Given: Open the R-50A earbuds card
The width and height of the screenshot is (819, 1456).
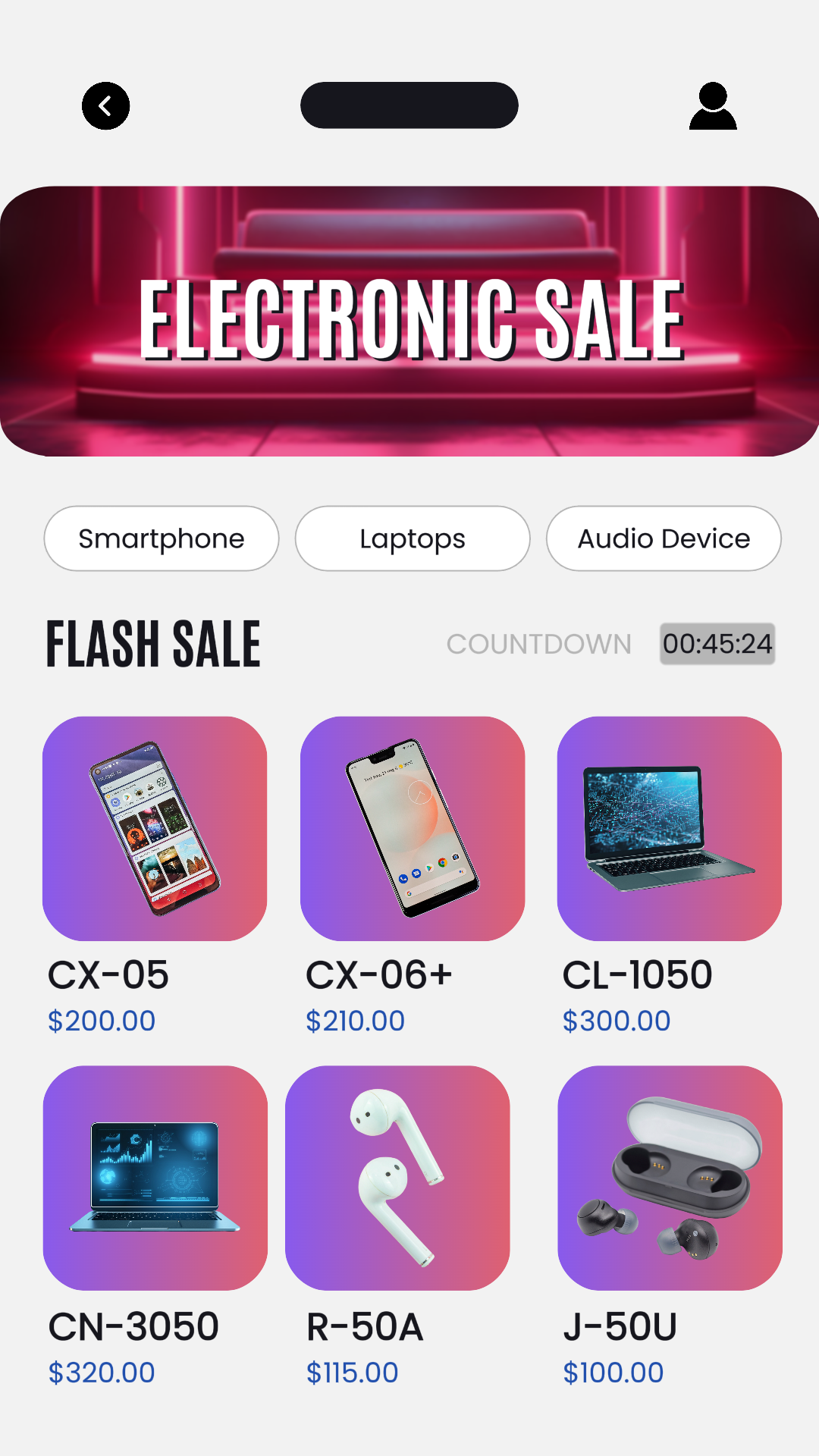Looking at the screenshot, I should click(397, 1178).
